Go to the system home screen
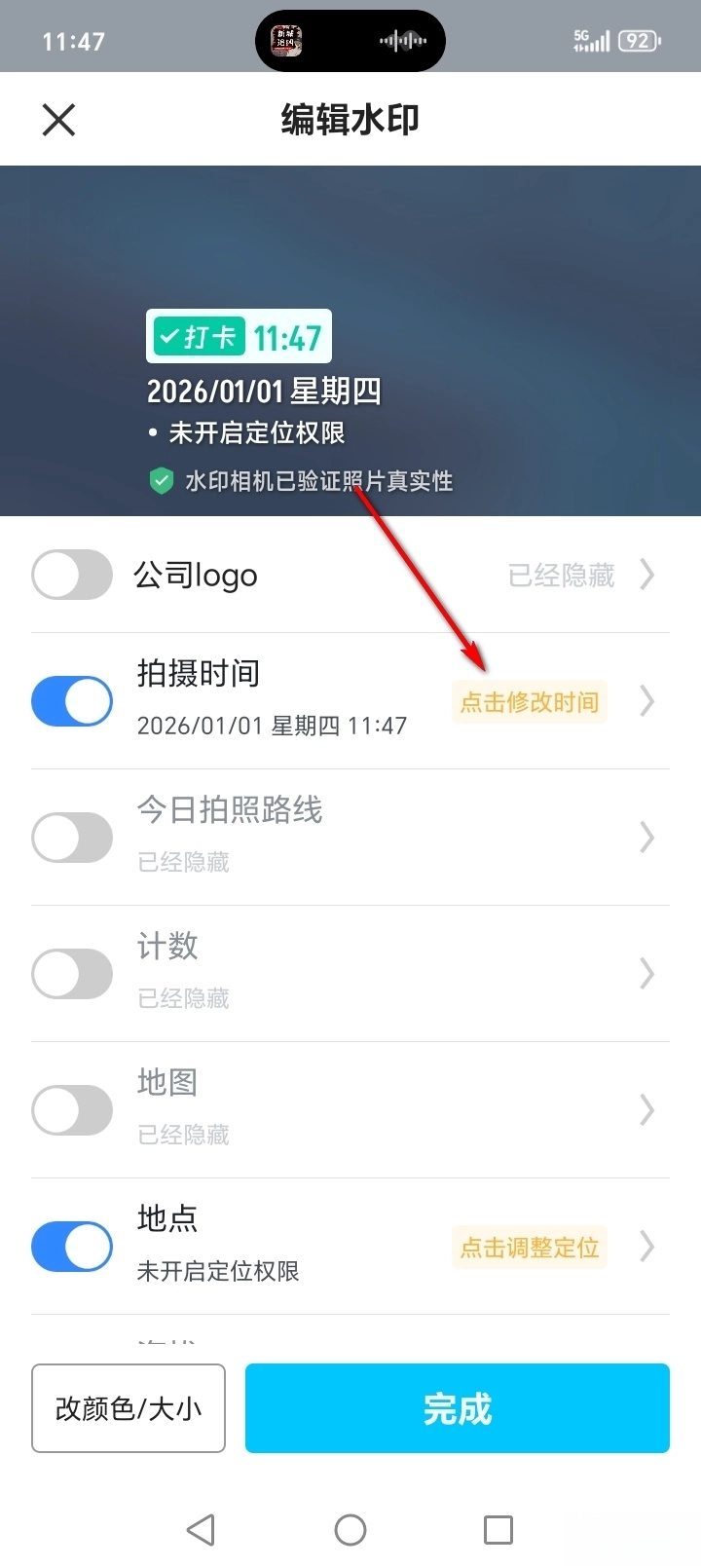701x1568 pixels. coord(350,1529)
